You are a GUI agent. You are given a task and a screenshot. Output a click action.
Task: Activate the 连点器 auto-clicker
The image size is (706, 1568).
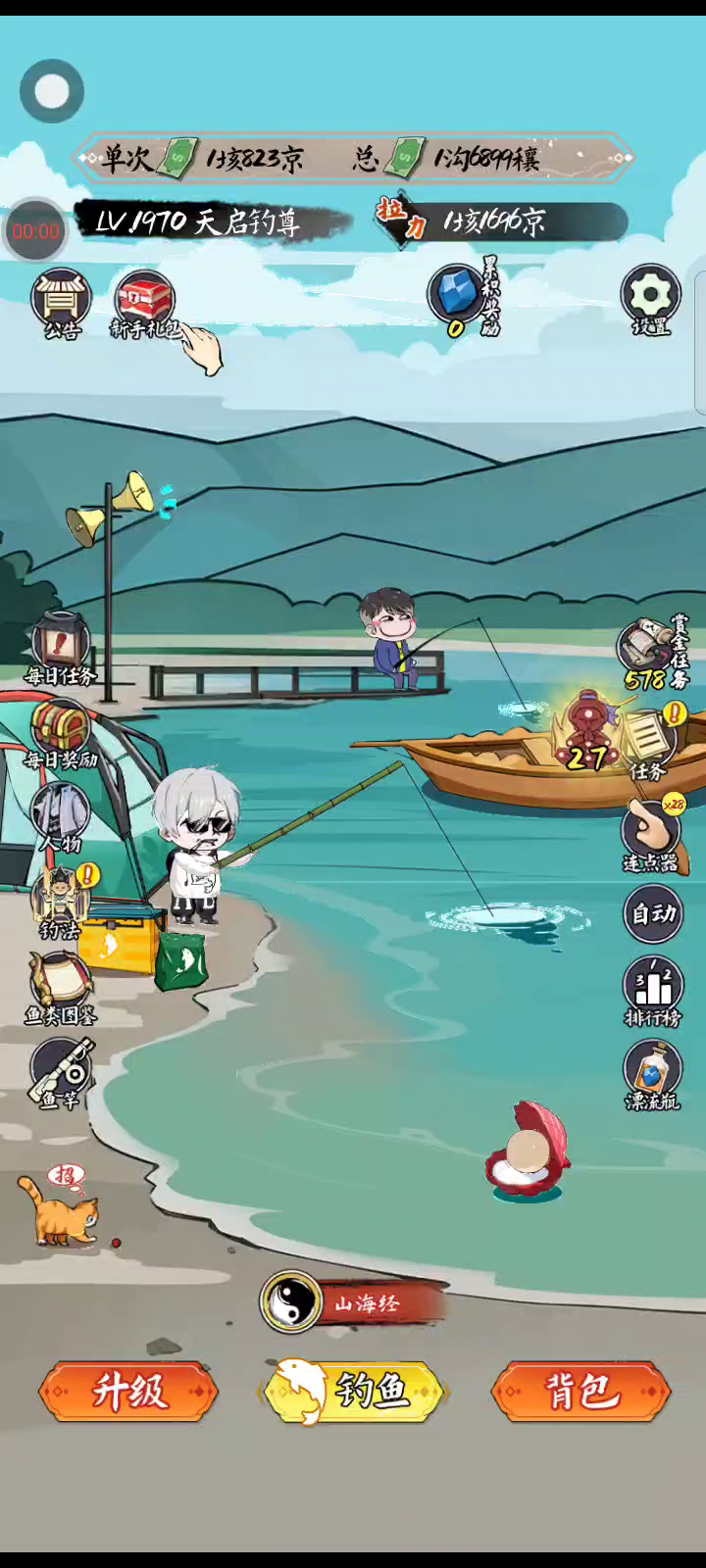pos(651,832)
